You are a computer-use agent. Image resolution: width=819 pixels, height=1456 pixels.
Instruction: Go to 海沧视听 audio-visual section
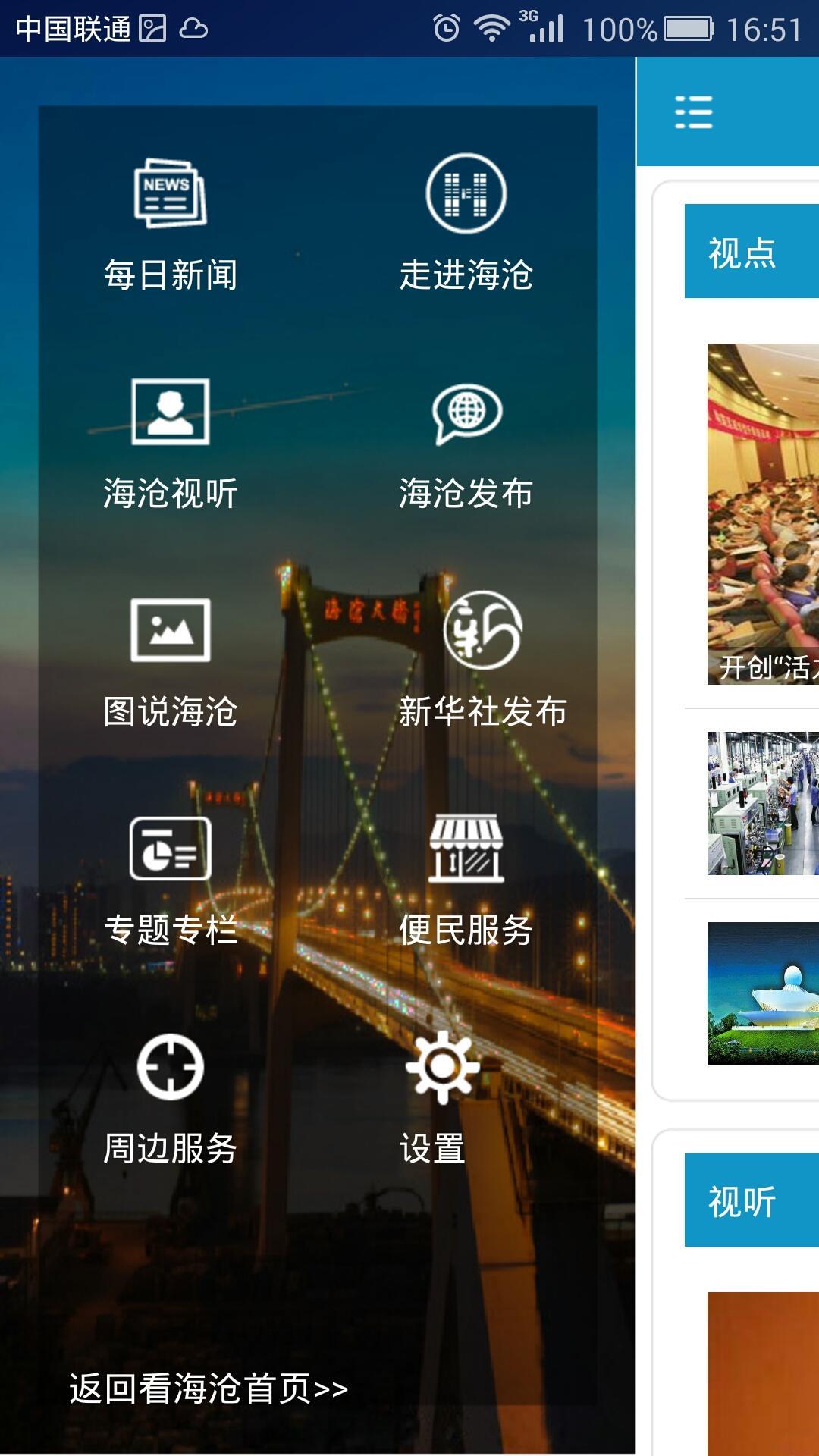pos(171,444)
